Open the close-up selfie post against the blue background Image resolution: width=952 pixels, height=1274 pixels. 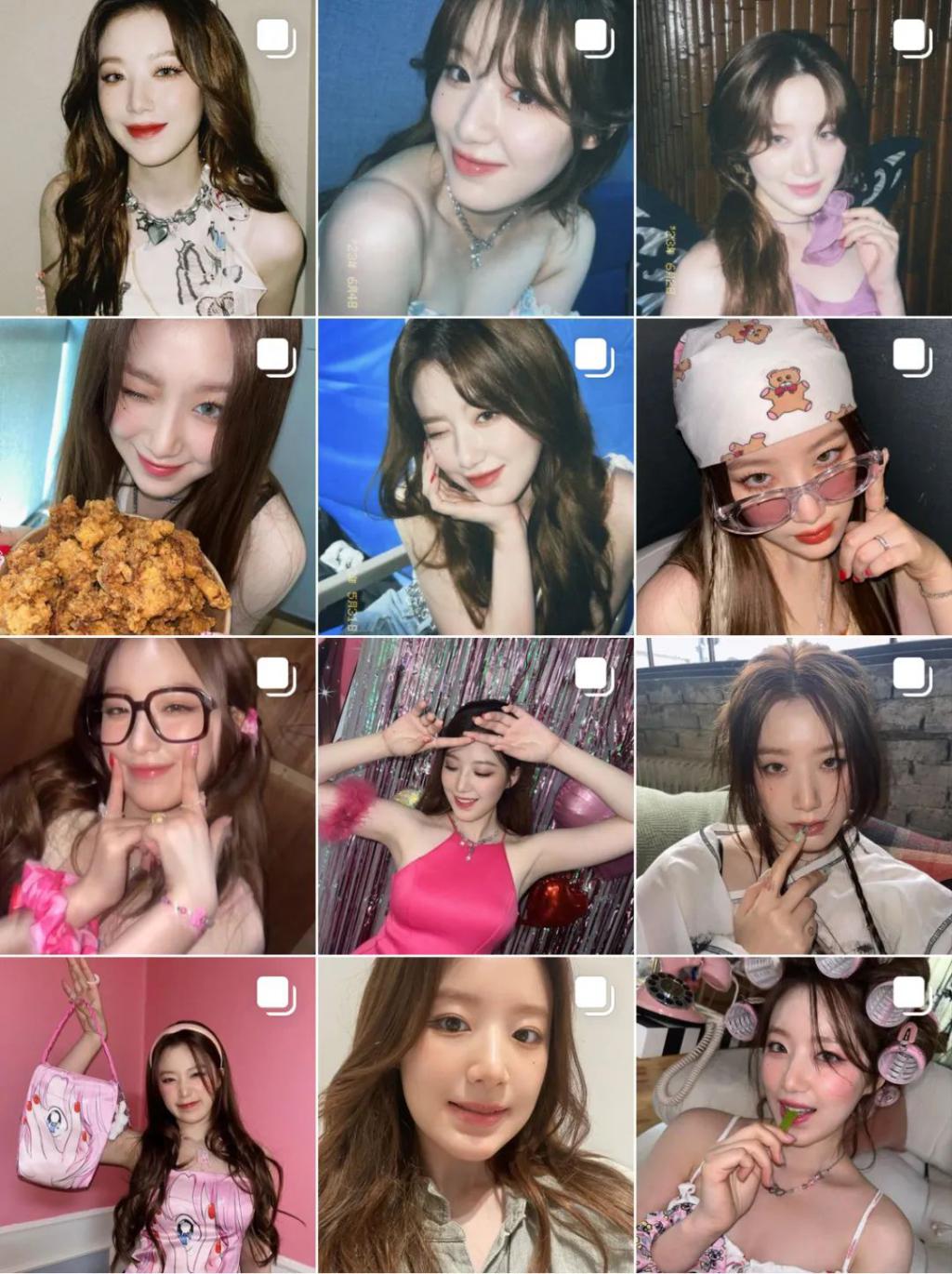point(476,158)
